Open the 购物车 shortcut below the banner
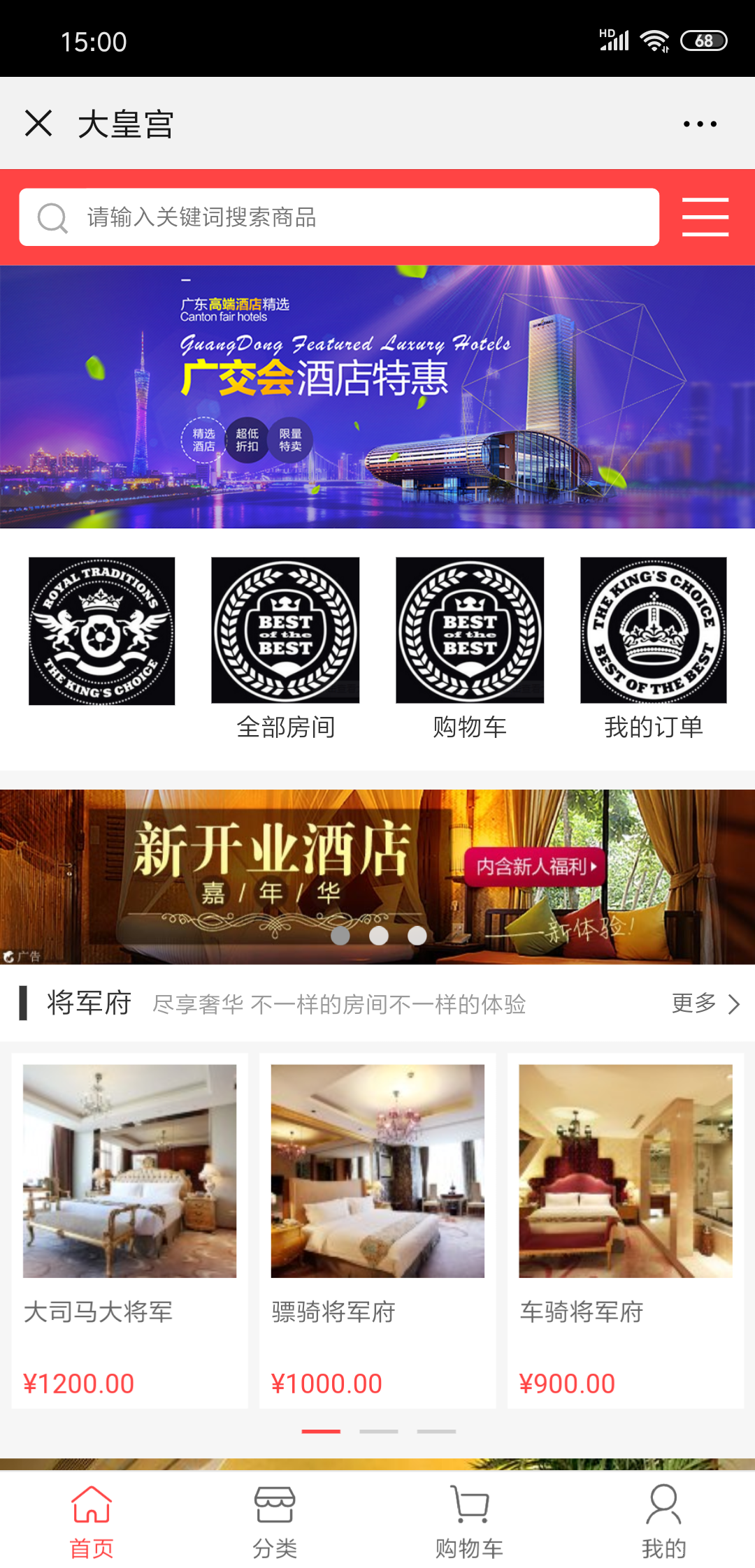This screenshot has height=1568, width=755. [470, 646]
